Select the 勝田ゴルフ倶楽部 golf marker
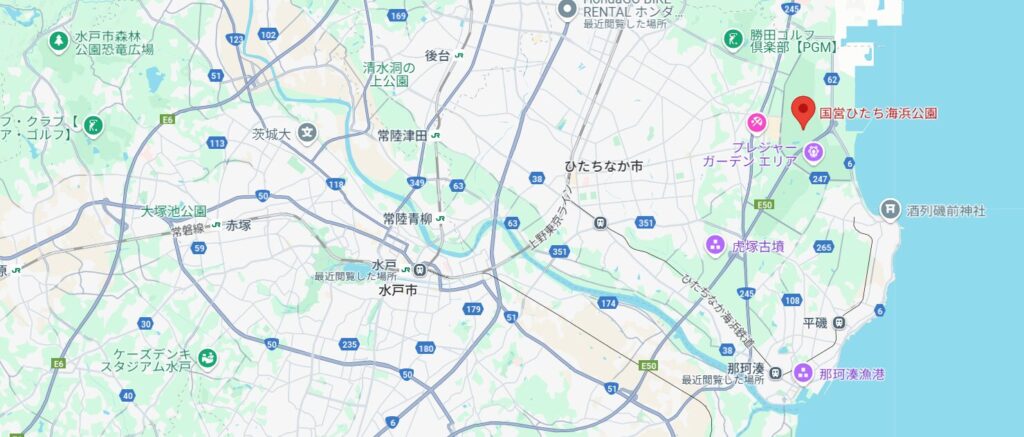1024x437 pixels. pyautogui.click(x=733, y=38)
